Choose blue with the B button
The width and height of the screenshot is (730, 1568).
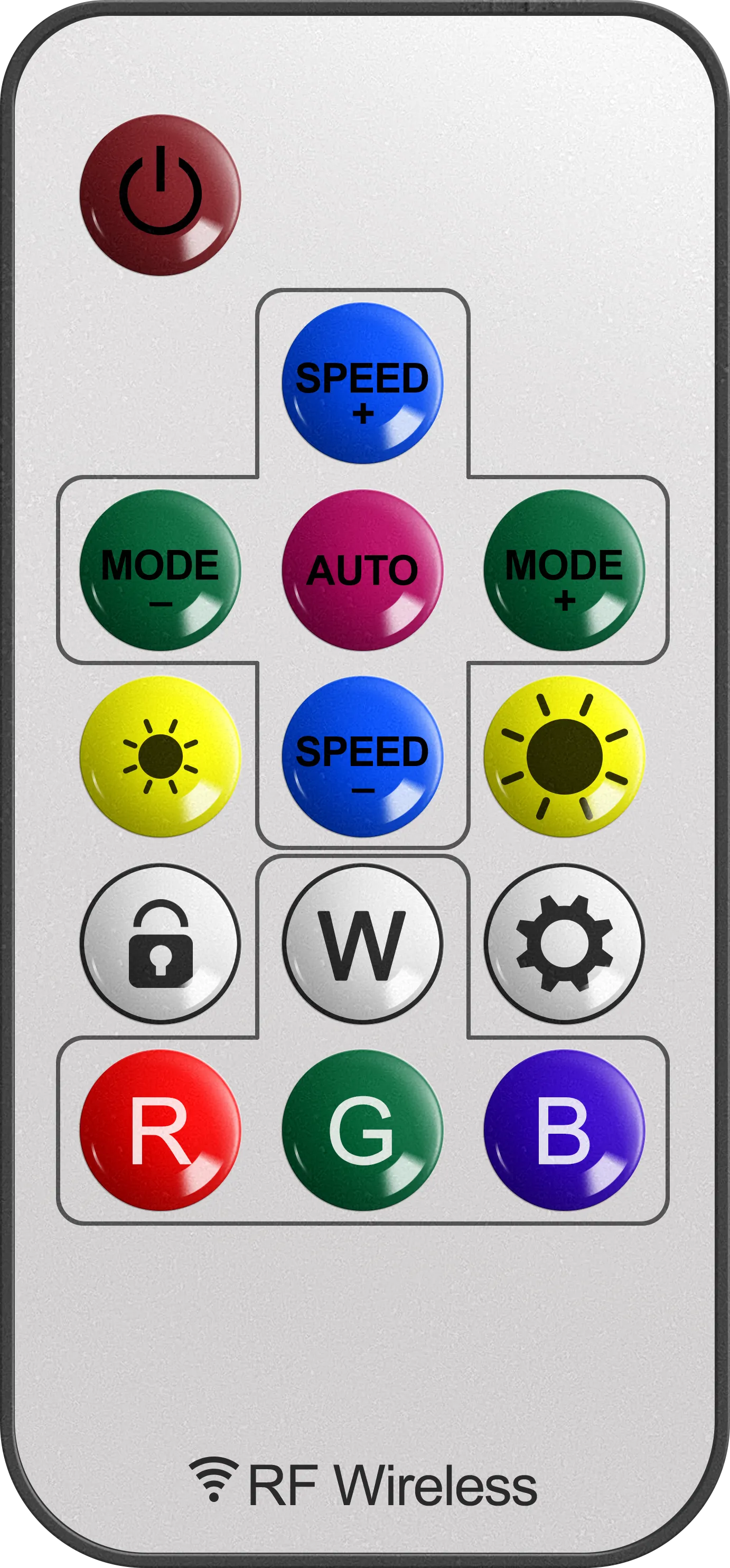coord(564,1131)
